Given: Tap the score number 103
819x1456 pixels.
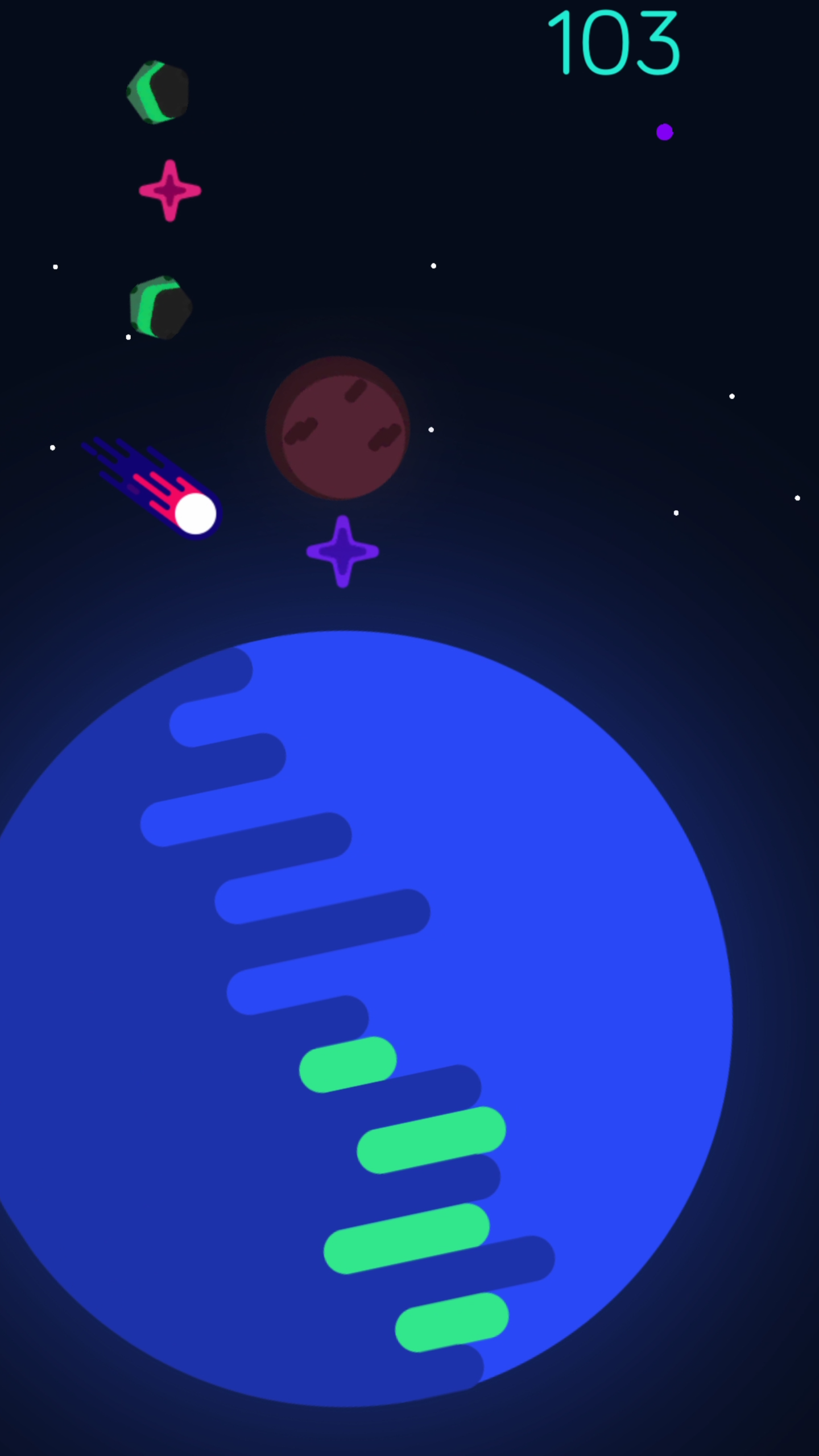Looking at the screenshot, I should (x=613, y=43).
